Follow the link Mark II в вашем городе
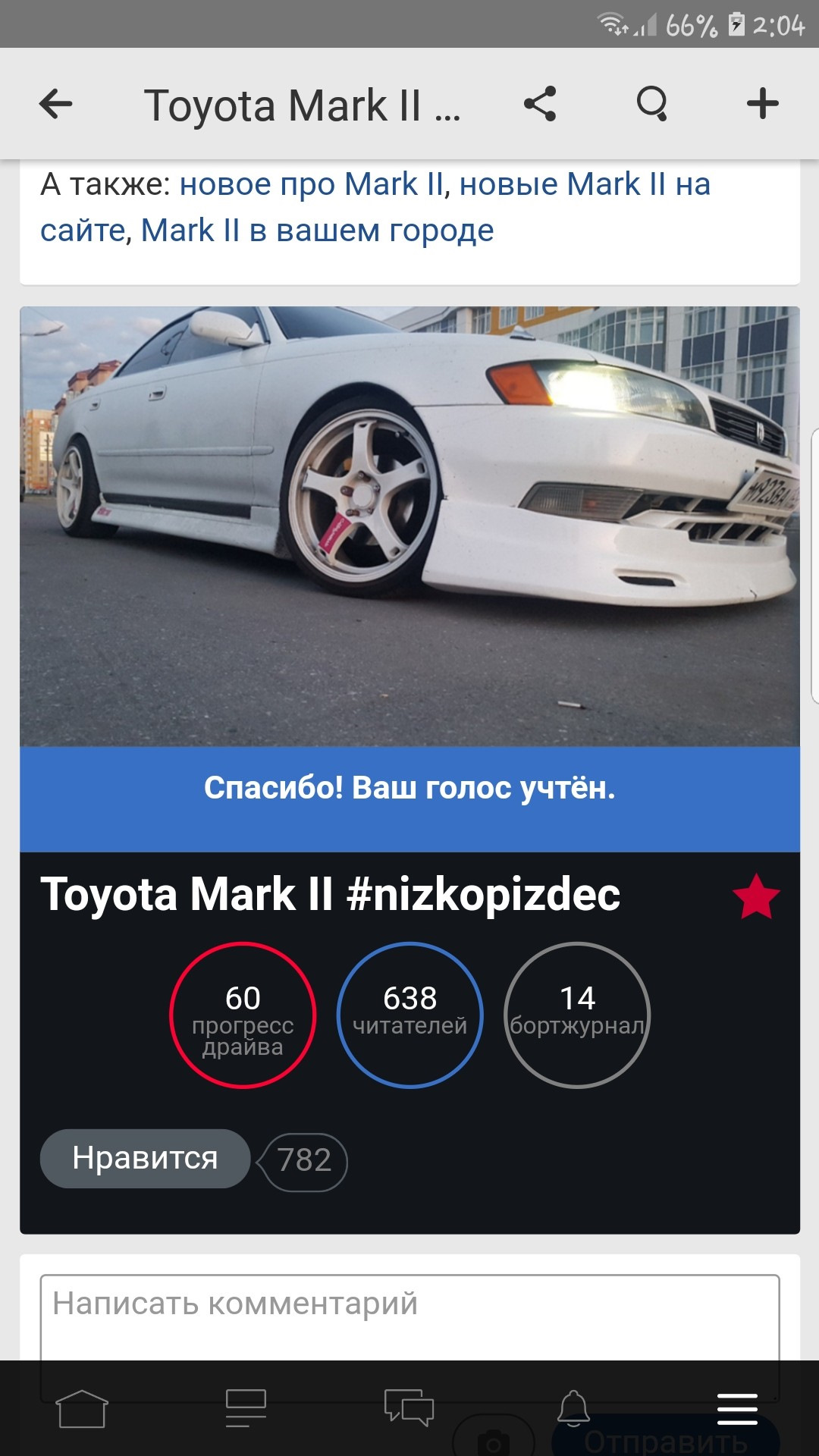Screen dimensions: 819x1456 pos(317,231)
